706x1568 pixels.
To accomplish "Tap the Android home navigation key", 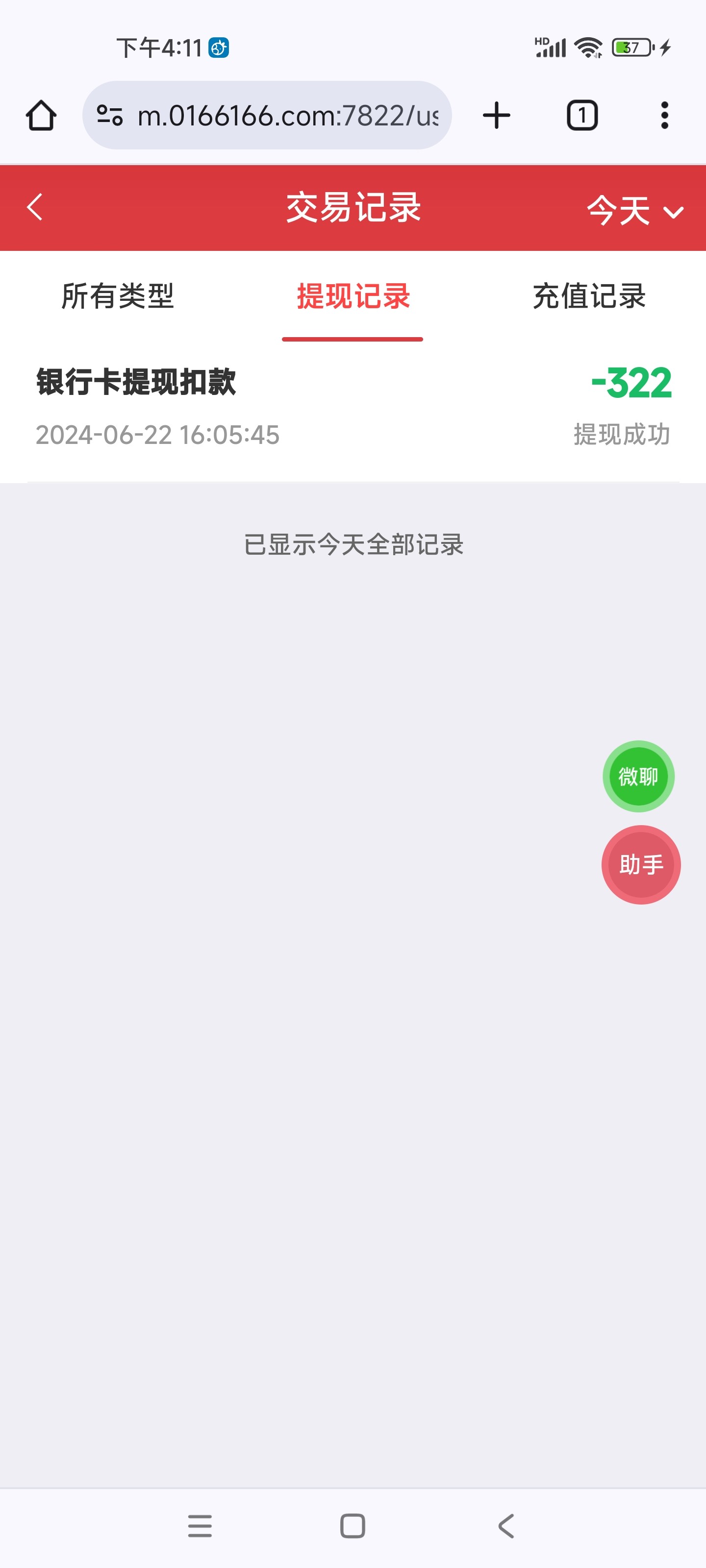I will pyautogui.click(x=353, y=1526).
